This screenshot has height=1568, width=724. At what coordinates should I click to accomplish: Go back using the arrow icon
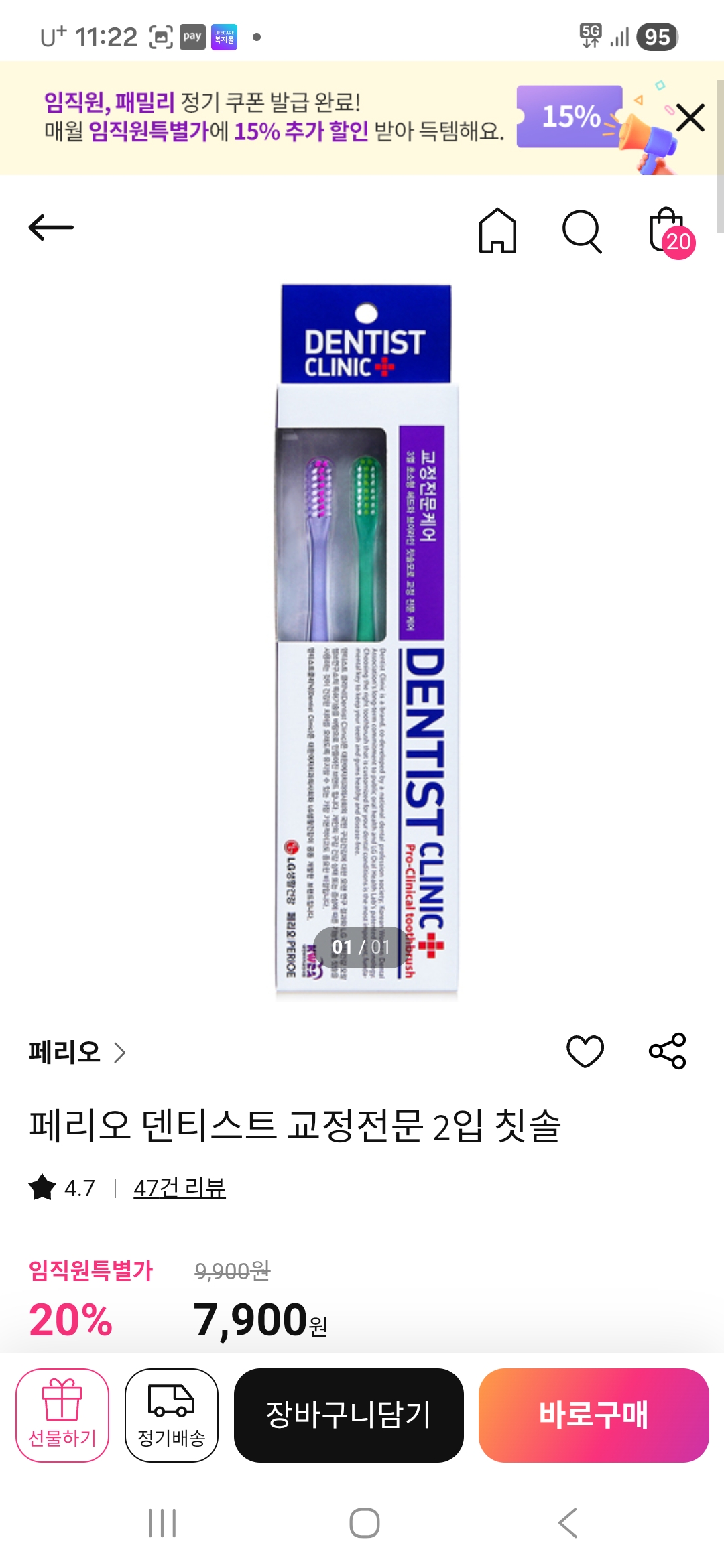[x=51, y=228]
